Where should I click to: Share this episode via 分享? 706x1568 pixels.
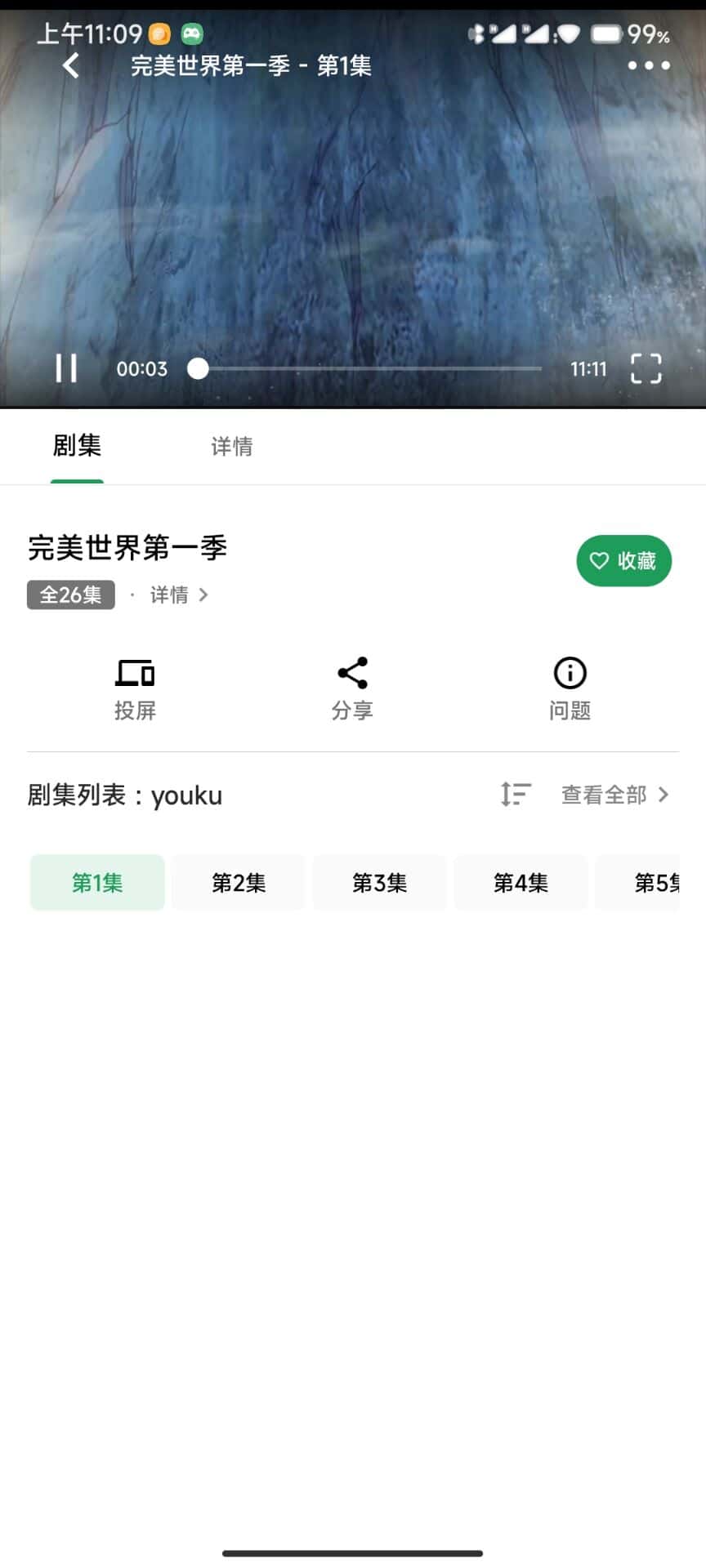pos(352,688)
